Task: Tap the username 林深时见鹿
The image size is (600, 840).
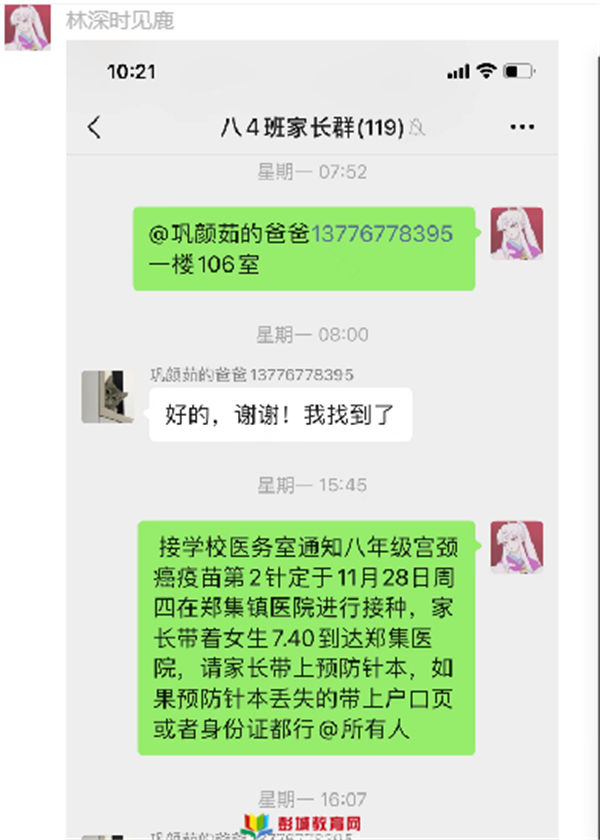Action: (x=119, y=20)
